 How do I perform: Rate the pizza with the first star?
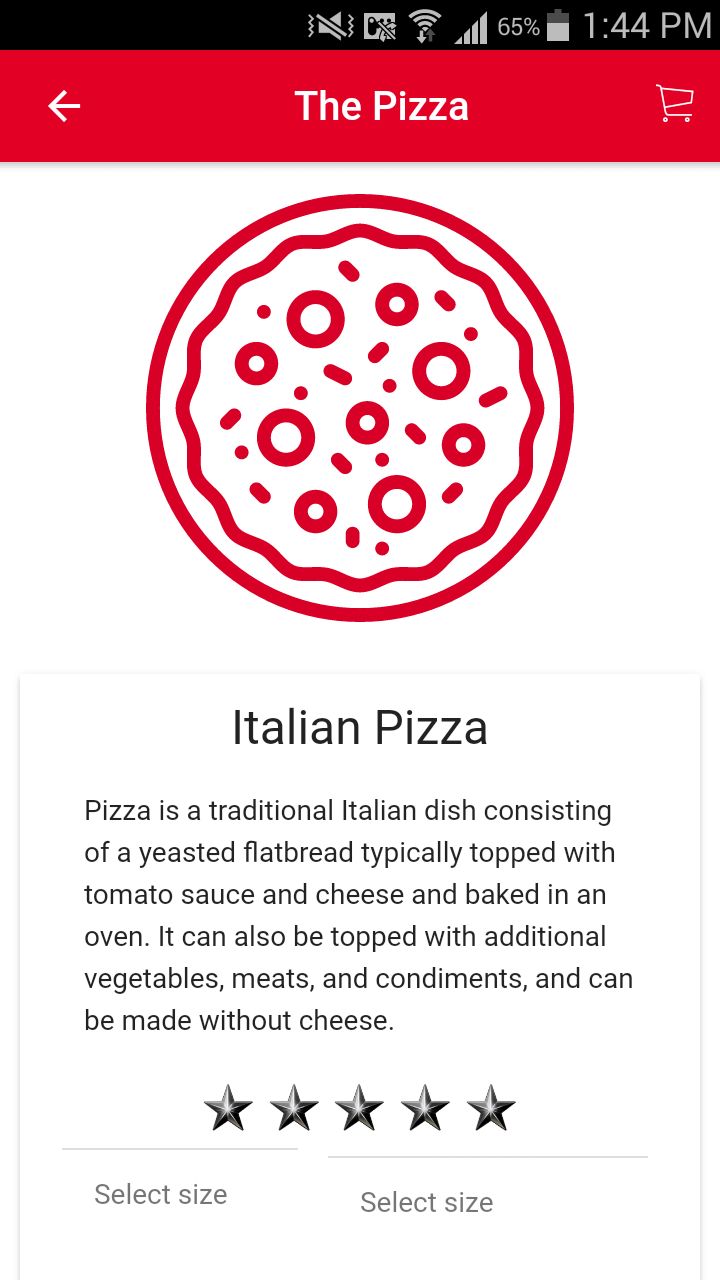228,1108
